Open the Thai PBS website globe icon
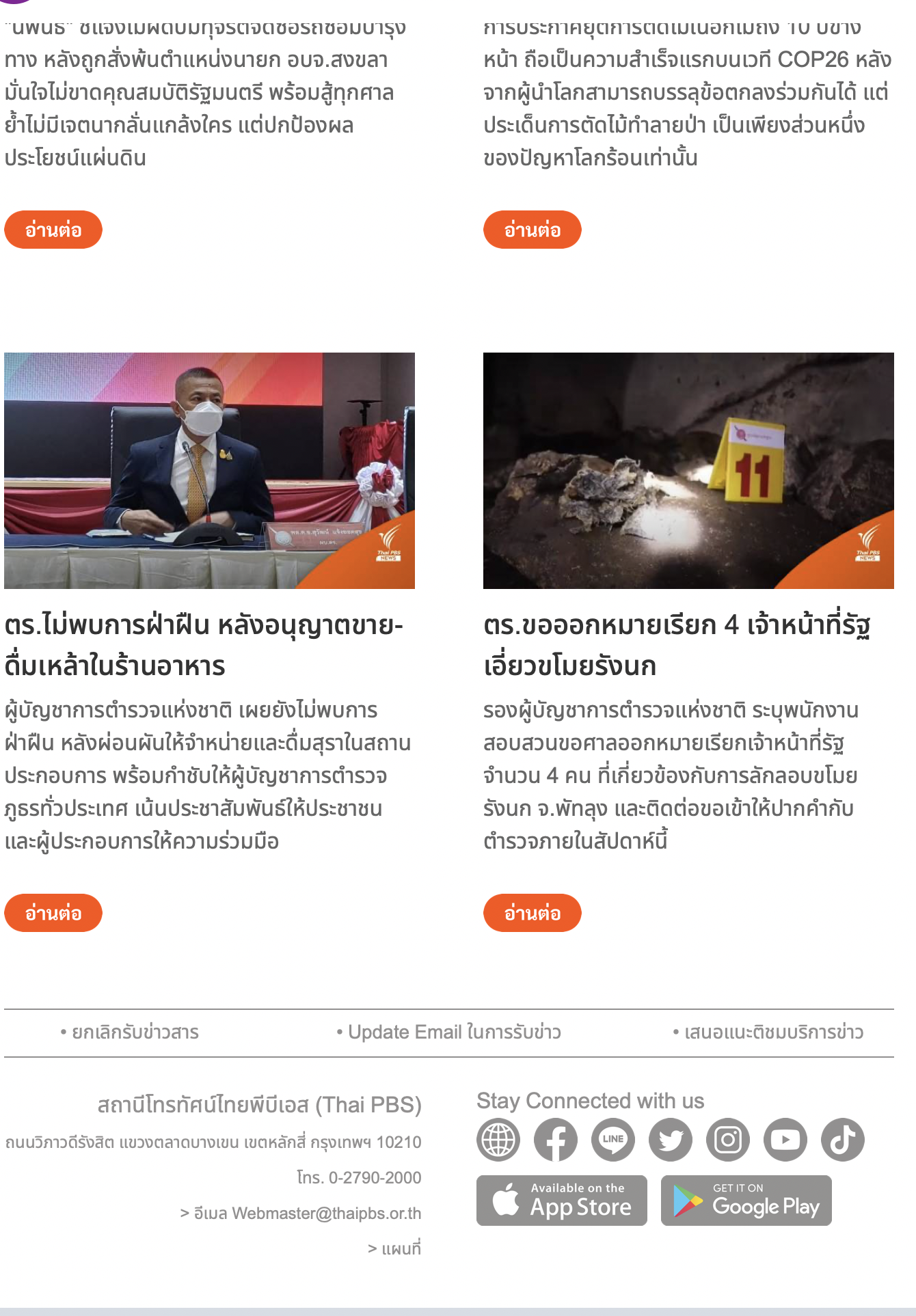Viewport: 916px width, 1316px height. tap(498, 1140)
